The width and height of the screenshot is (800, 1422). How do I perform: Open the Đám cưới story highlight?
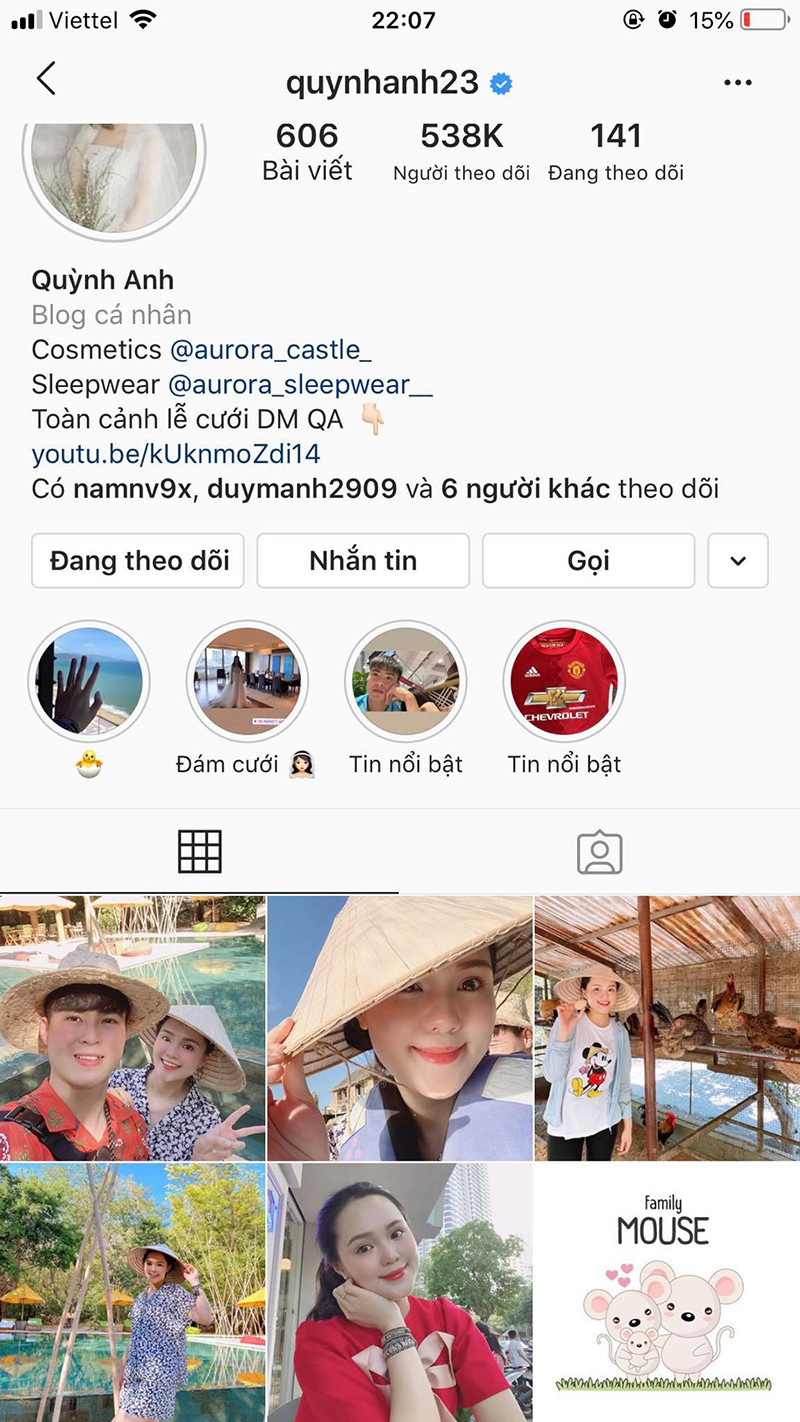pyautogui.click(x=247, y=682)
